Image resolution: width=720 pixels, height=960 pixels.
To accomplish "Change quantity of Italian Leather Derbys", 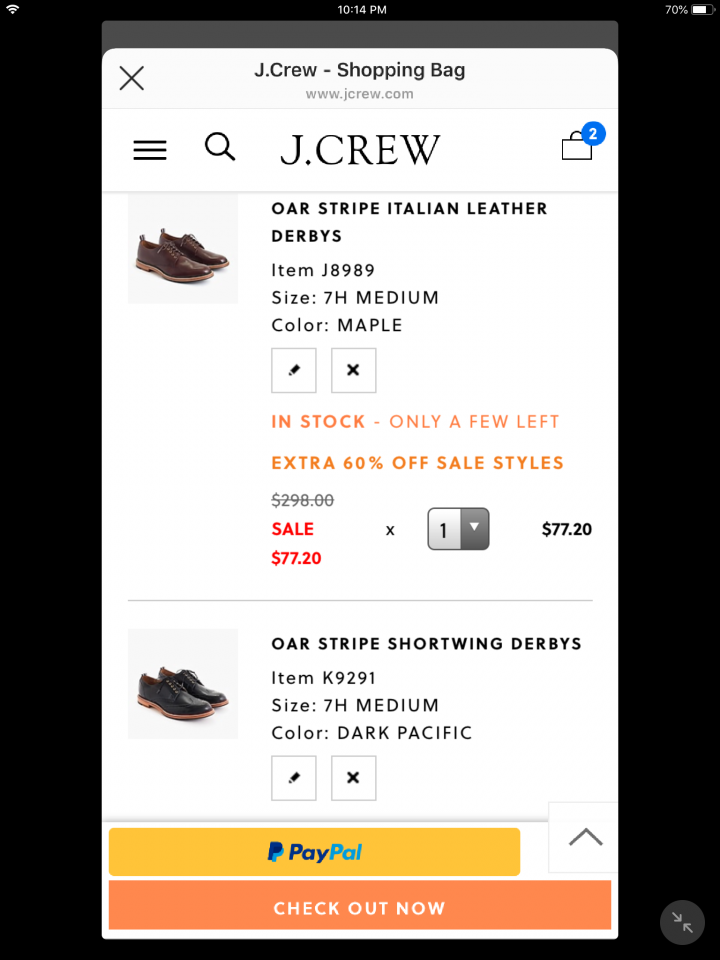I will 458,529.
